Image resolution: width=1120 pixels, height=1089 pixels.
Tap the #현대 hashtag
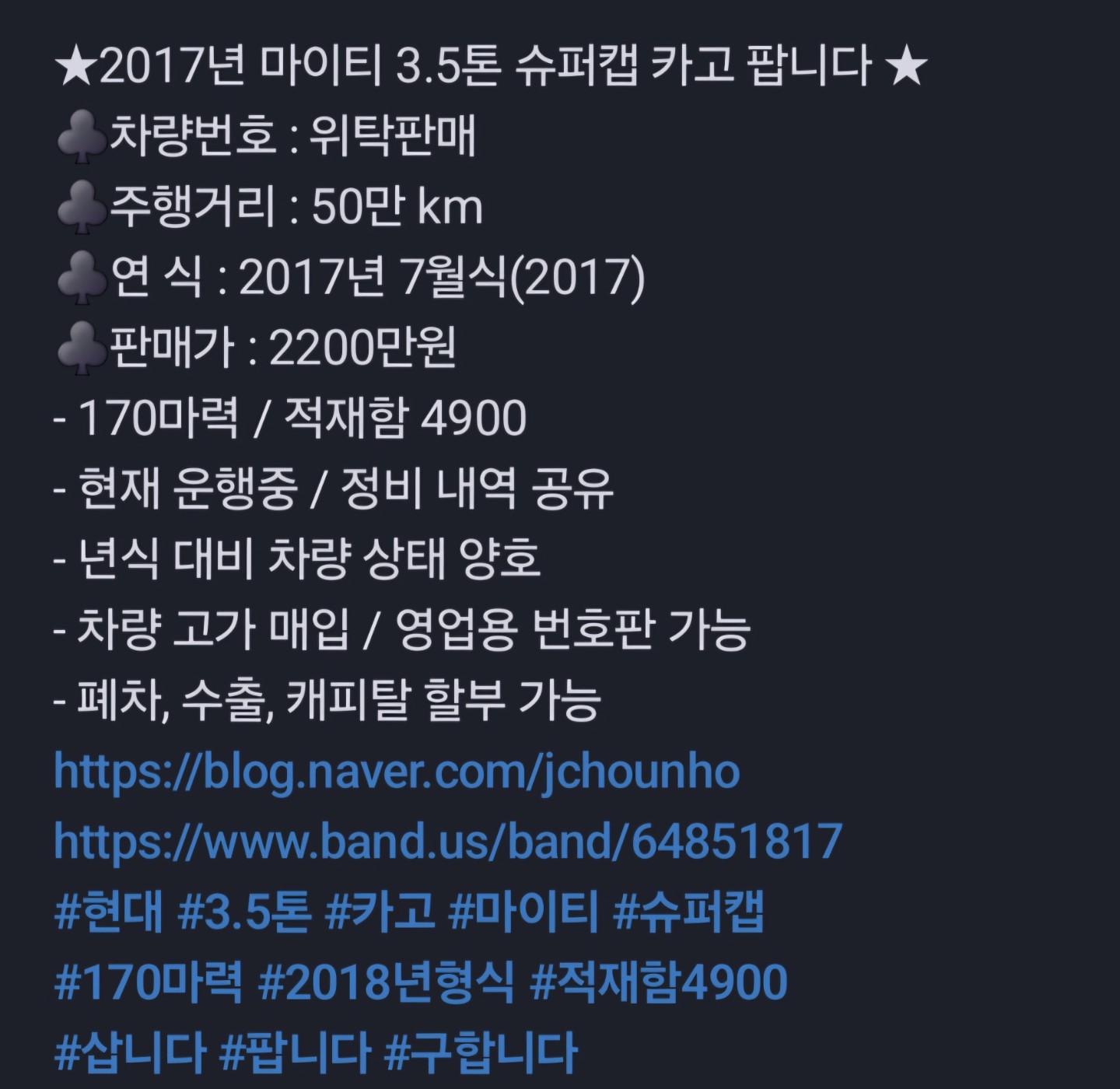click(x=109, y=912)
